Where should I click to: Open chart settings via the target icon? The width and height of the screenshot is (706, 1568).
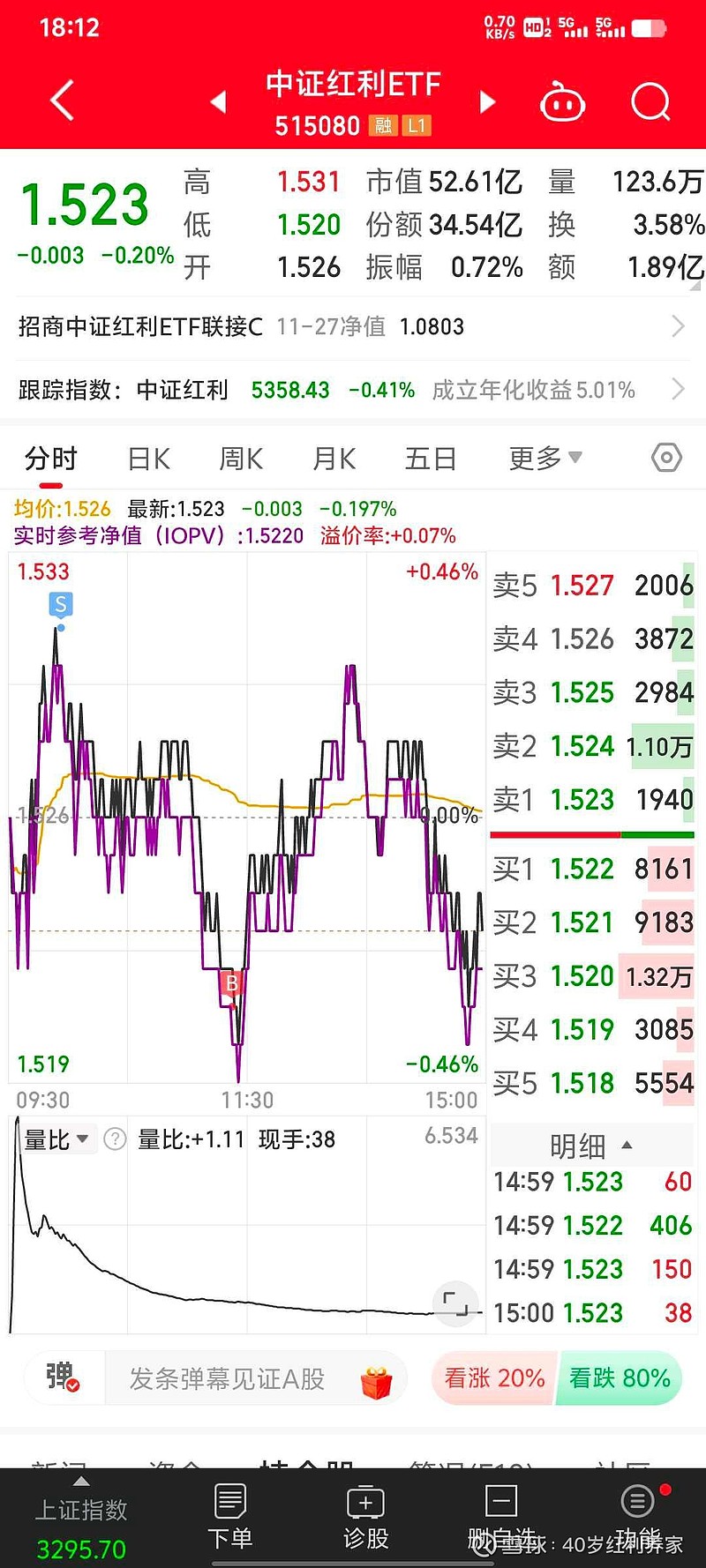(x=665, y=458)
